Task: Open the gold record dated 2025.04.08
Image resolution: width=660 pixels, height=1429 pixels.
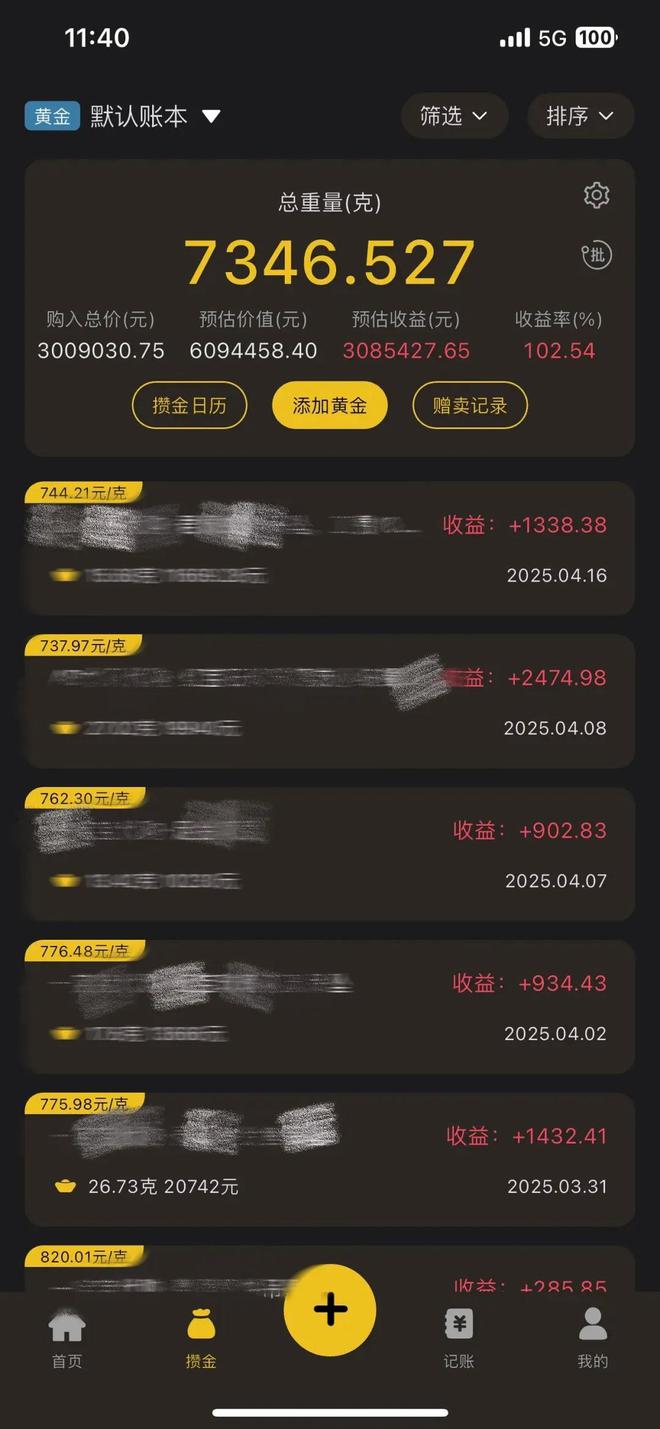Action: click(x=329, y=702)
